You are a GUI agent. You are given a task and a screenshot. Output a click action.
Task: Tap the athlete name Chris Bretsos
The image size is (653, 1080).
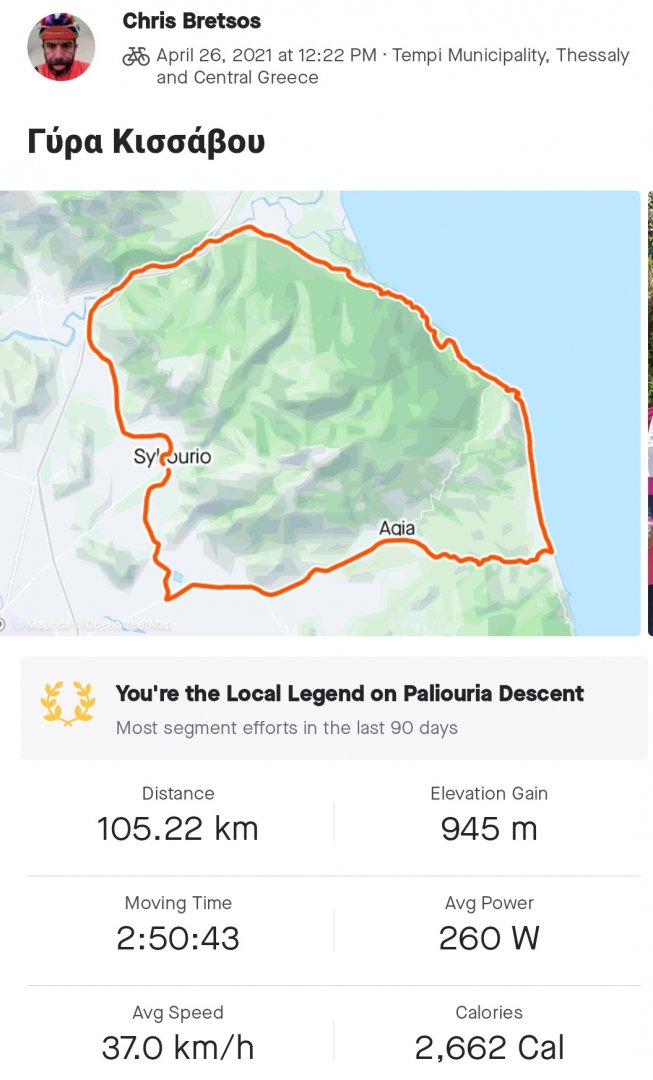[192, 20]
